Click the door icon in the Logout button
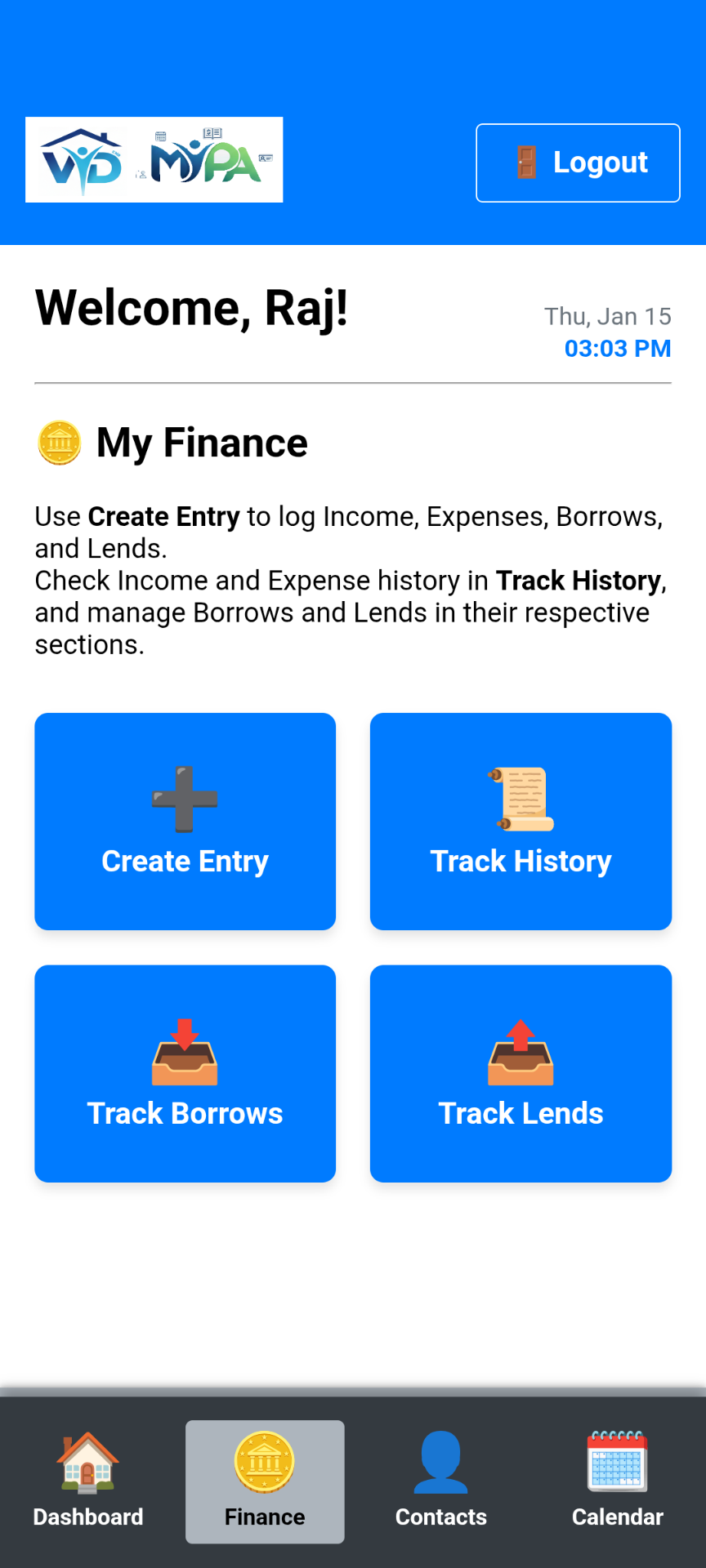 pyautogui.click(x=525, y=162)
